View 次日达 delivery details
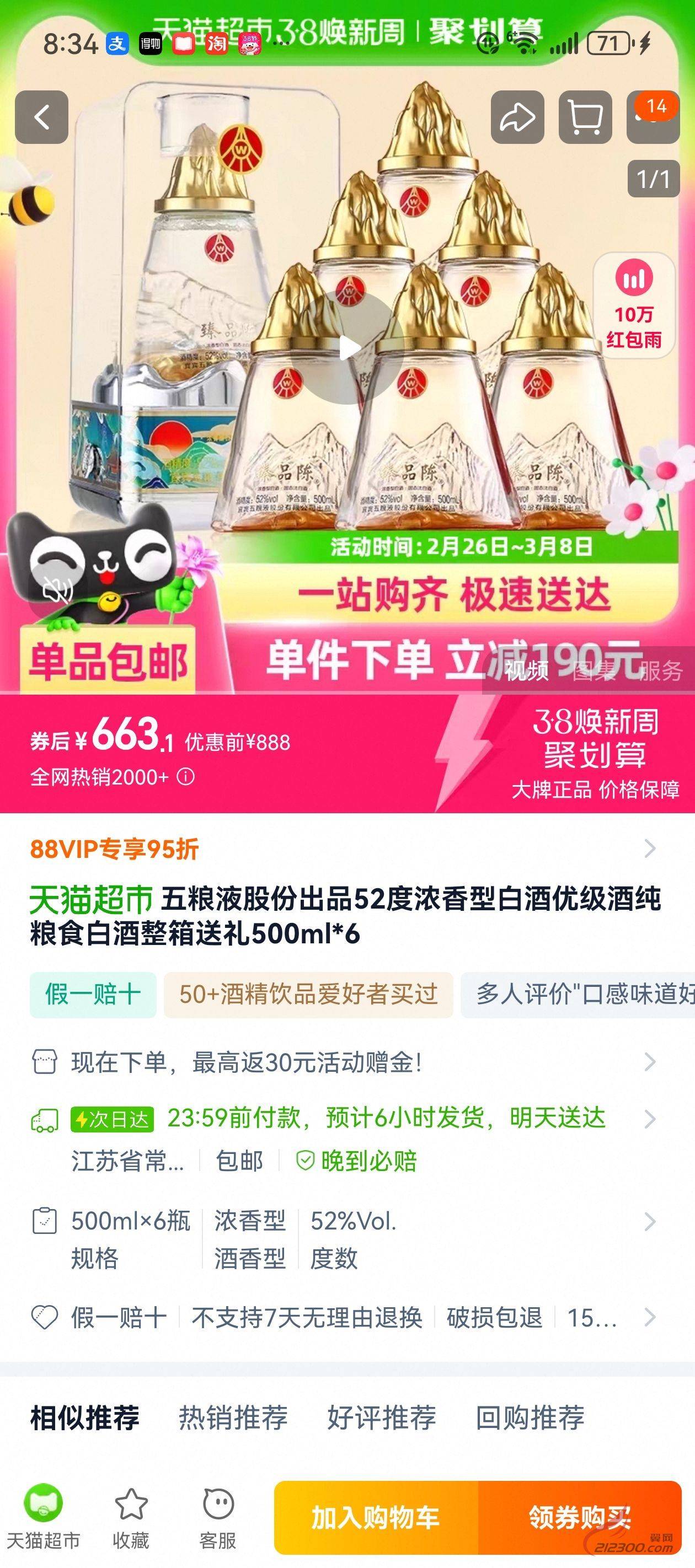 (x=341, y=1119)
